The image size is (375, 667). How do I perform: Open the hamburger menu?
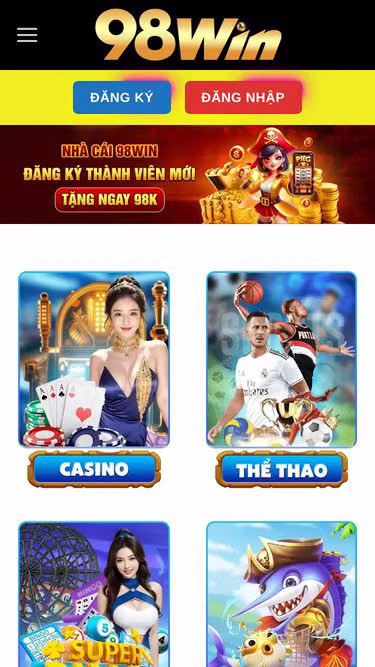27,35
